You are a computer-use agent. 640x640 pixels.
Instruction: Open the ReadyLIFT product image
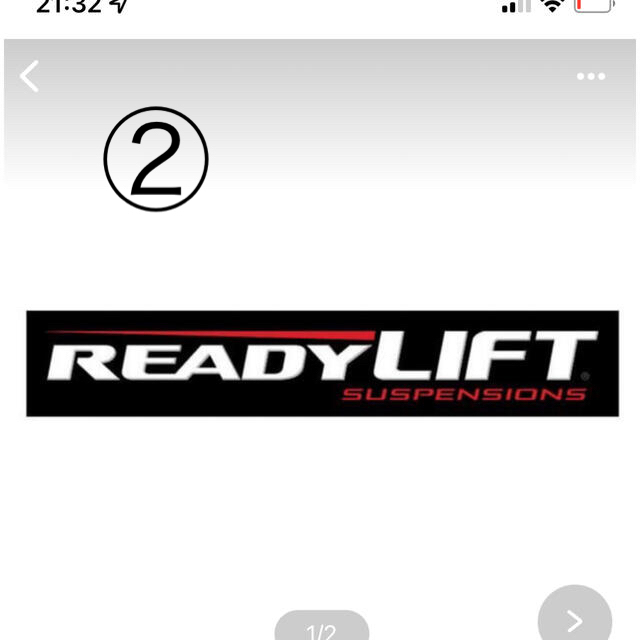click(322, 363)
